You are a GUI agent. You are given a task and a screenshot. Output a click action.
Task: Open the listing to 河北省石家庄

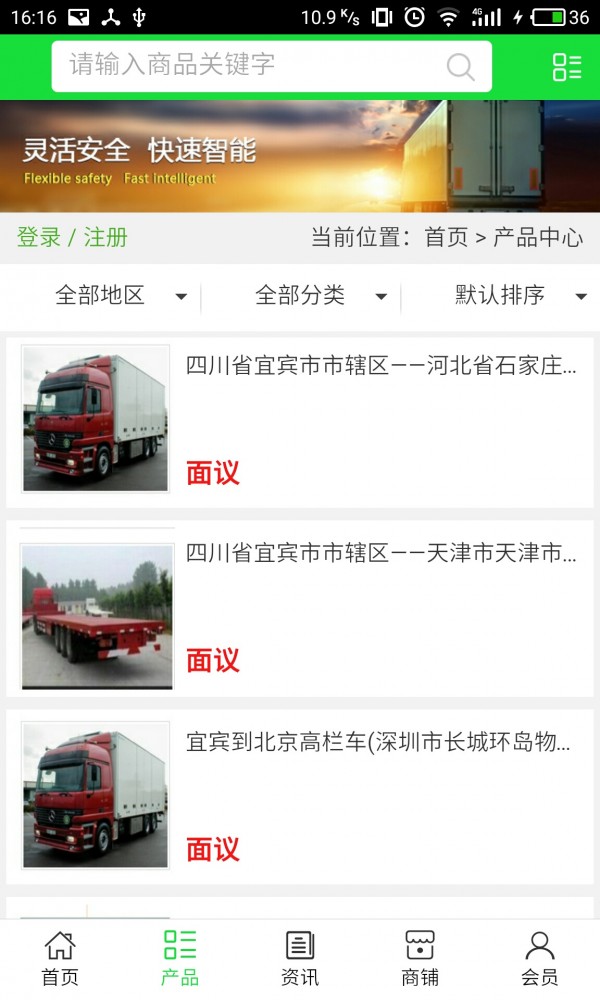[x=381, y=366]
